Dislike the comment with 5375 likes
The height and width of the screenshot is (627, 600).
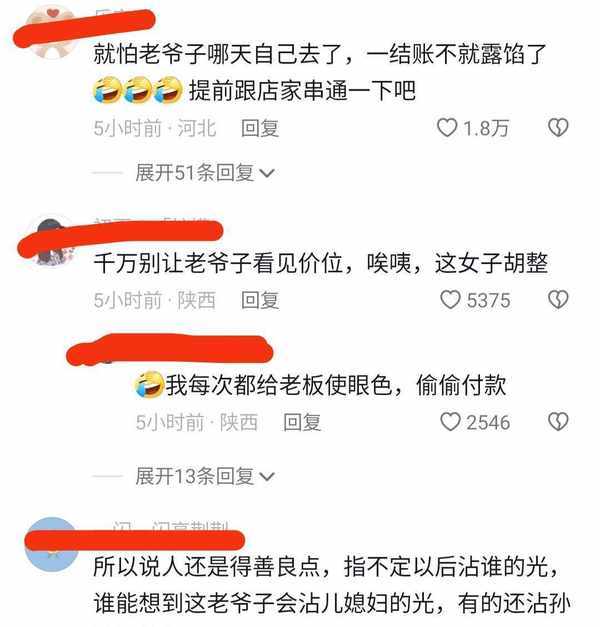(x=558, y=299)
